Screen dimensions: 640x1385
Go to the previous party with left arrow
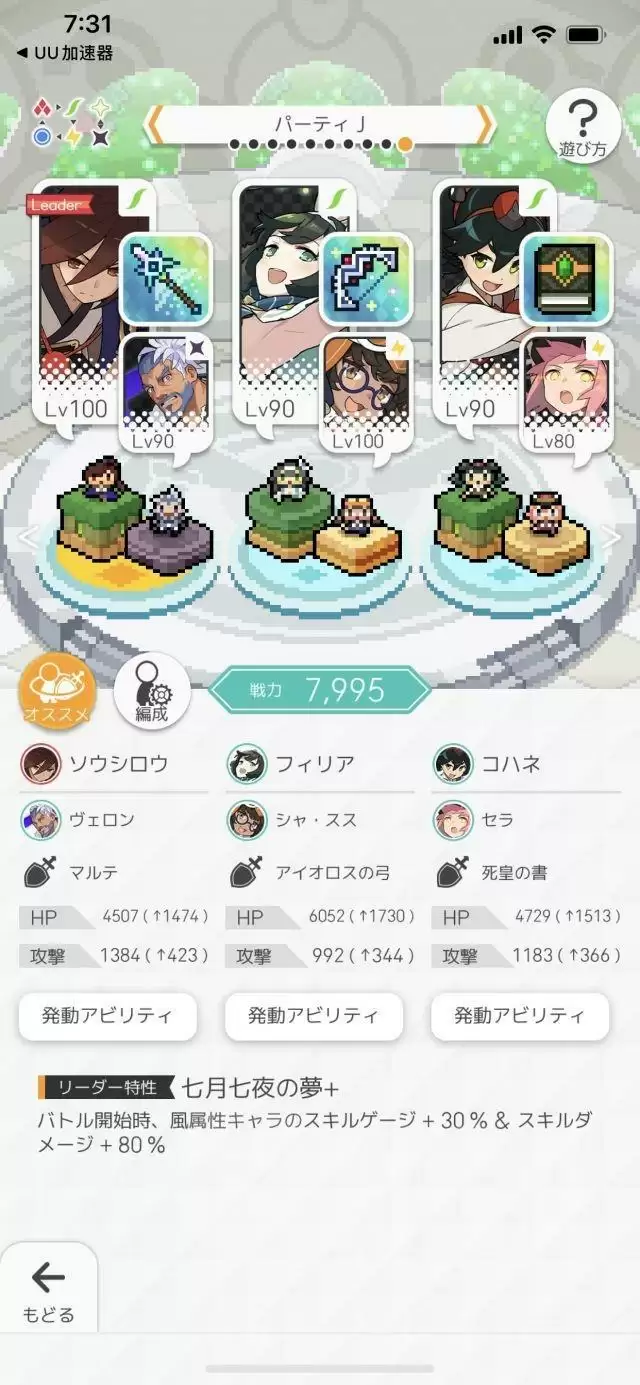click(155, 126)
